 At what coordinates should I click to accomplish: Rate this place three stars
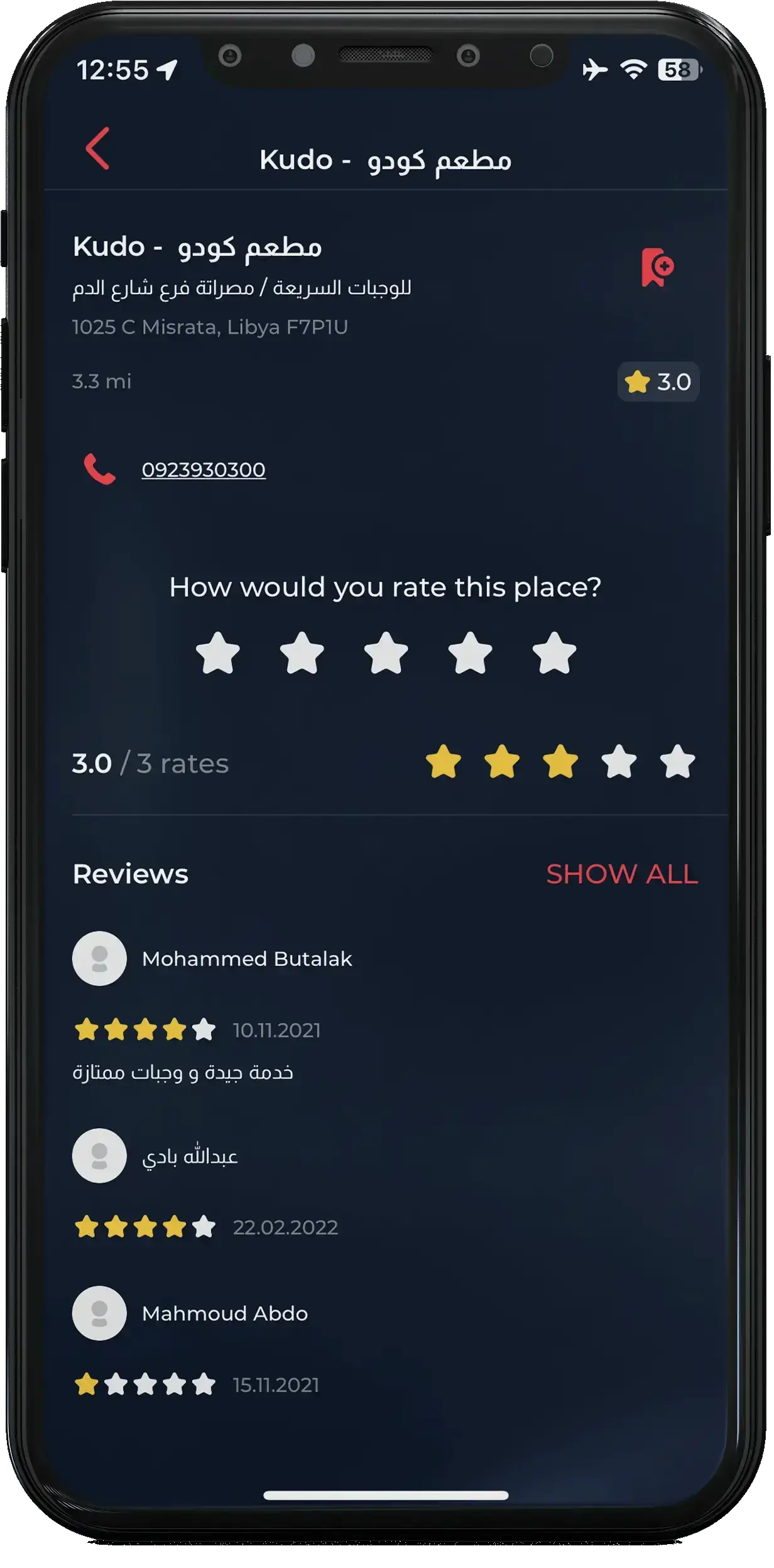coord(386,653)
